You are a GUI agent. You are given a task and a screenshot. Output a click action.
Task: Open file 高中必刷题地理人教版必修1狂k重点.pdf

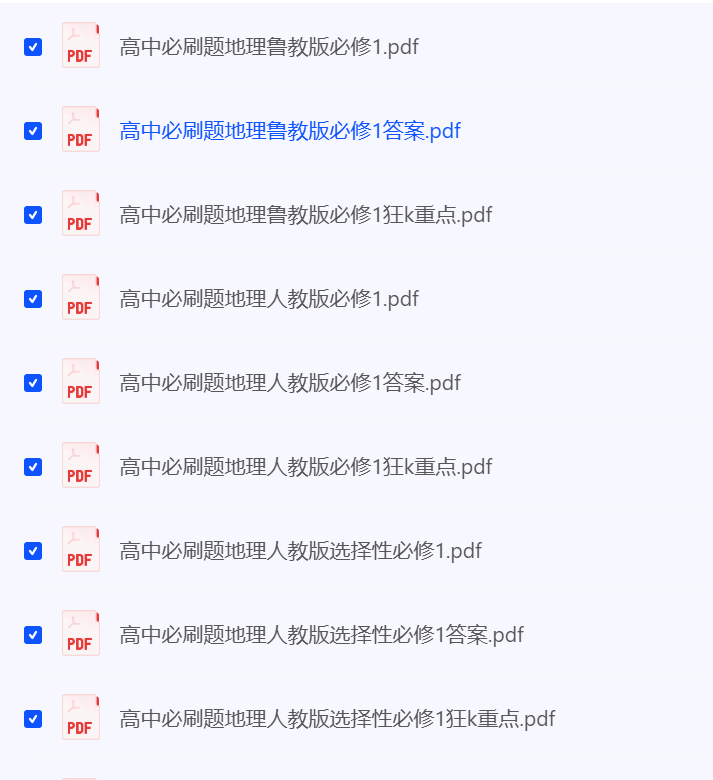pyautogui.click(x=305, y=467)
